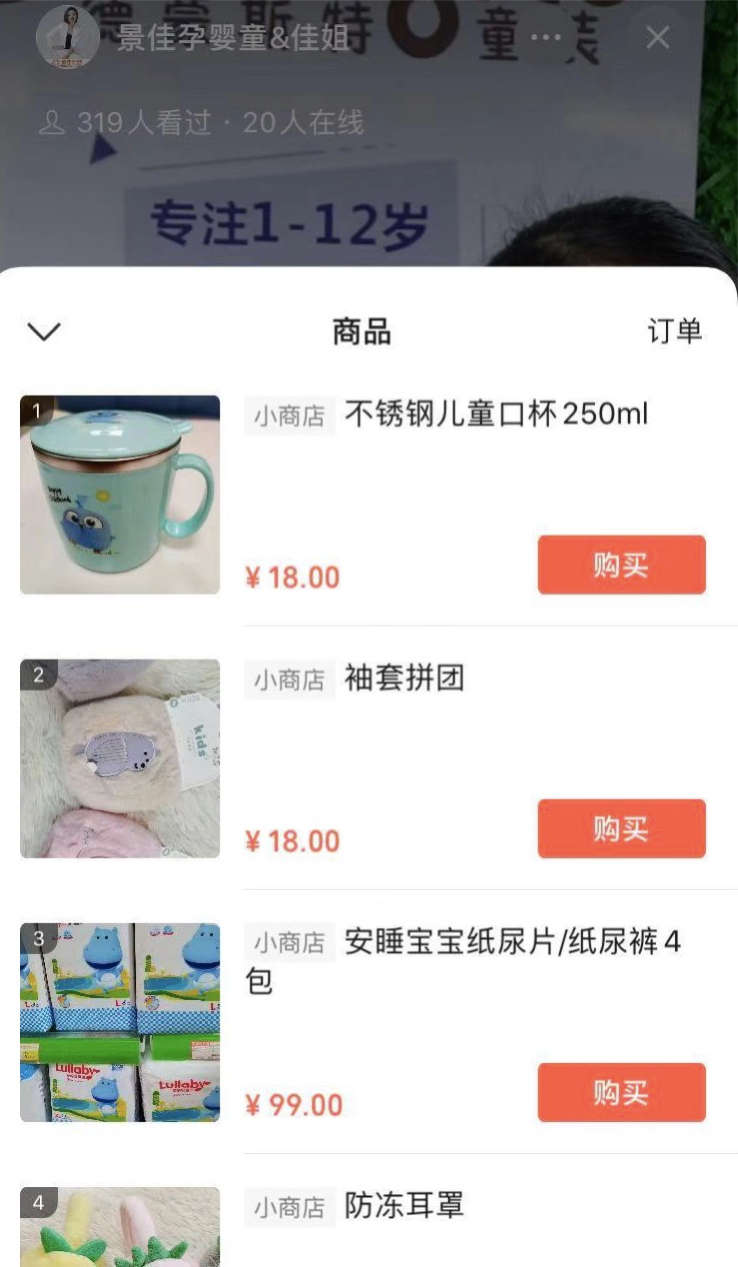738x1267 pixels.
Task: Select the 小商店 badge beside the diaper listing
Action: [x=289, y=943]
